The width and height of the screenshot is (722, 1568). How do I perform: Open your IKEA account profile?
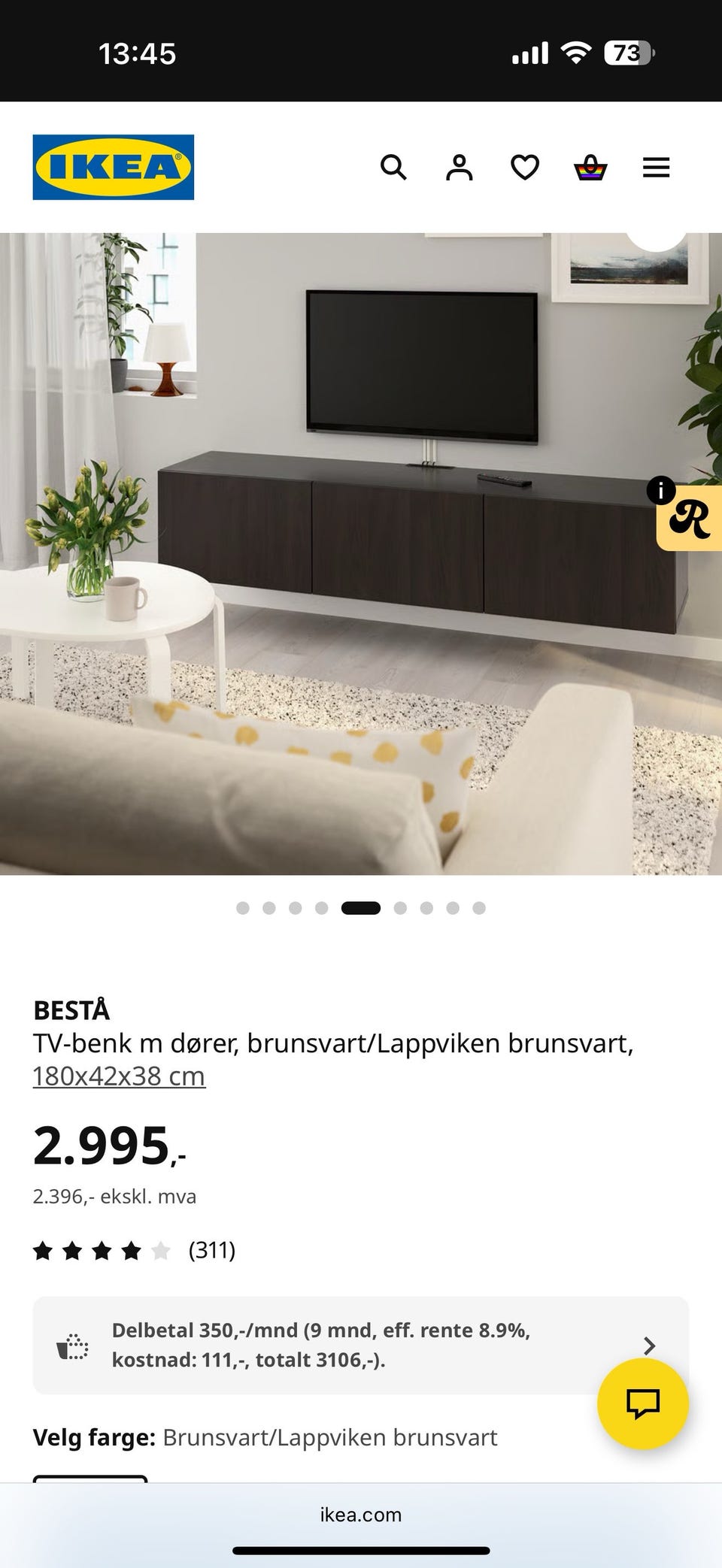[460, 168]
